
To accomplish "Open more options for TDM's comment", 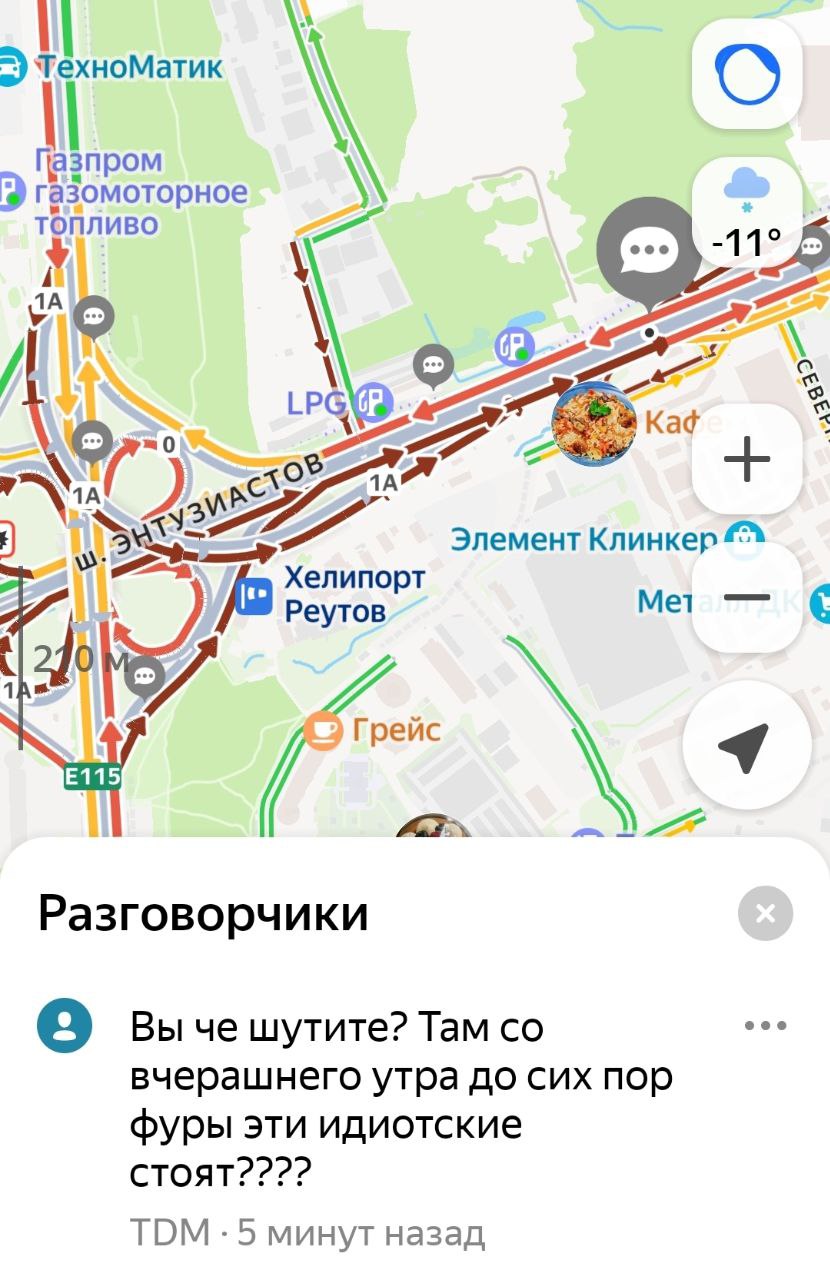I will click(x=767, y=1025).
